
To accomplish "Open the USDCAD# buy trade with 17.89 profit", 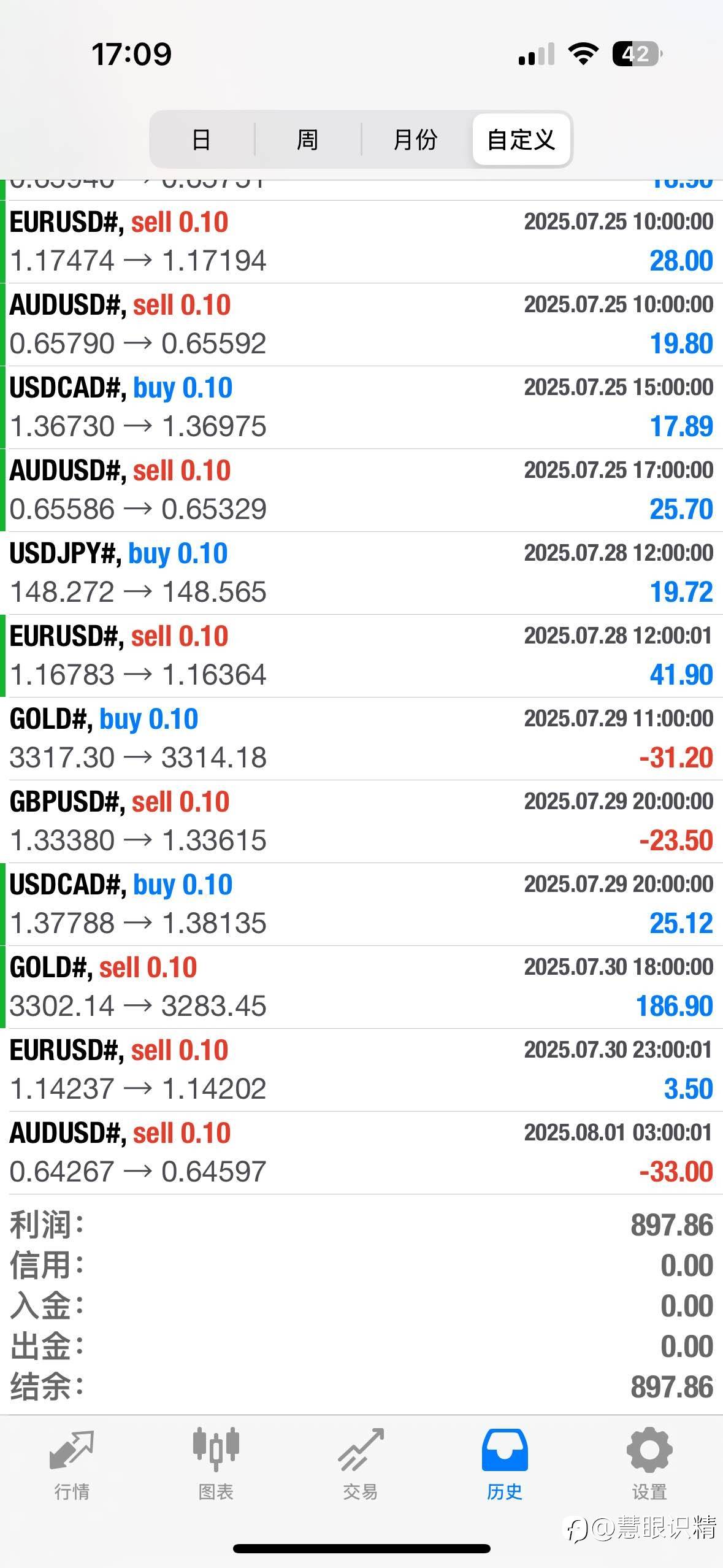I will pyautogui.click(x=361, y=407).
